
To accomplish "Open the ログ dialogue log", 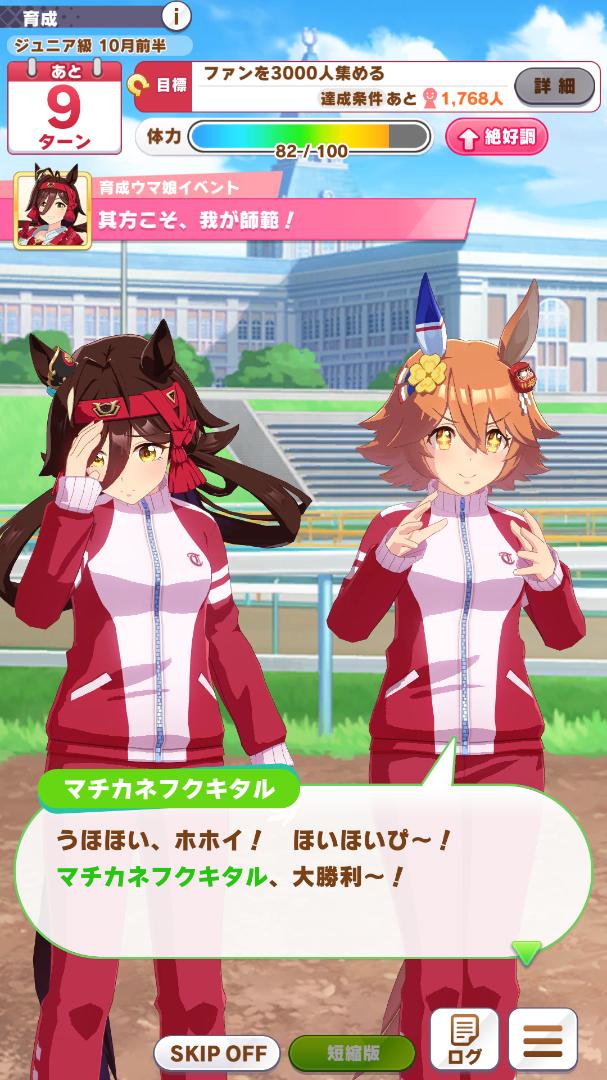I will [x=464, y=1040].
